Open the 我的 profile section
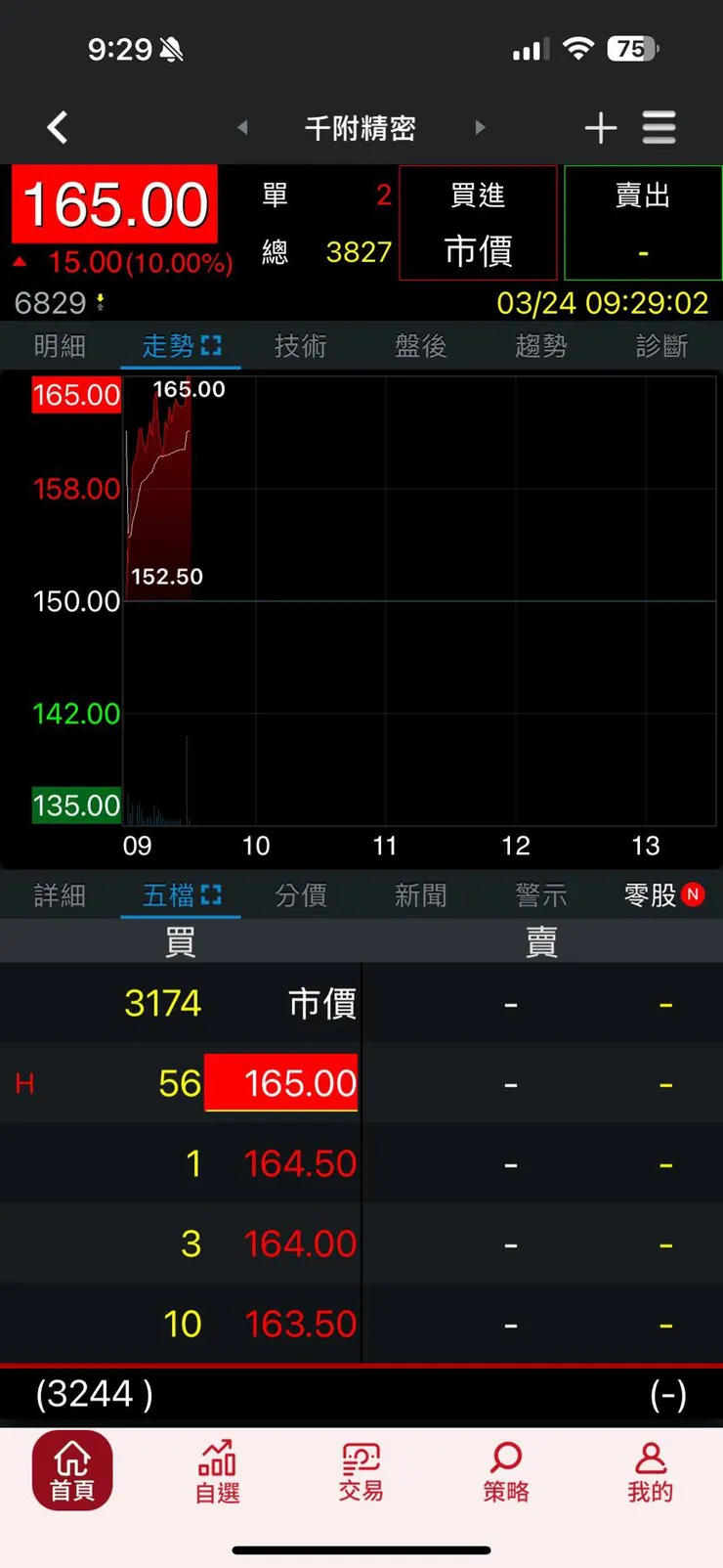The width and height of the screenshot is (723, 1568). pyautogui.click(x=650, y=1471)
